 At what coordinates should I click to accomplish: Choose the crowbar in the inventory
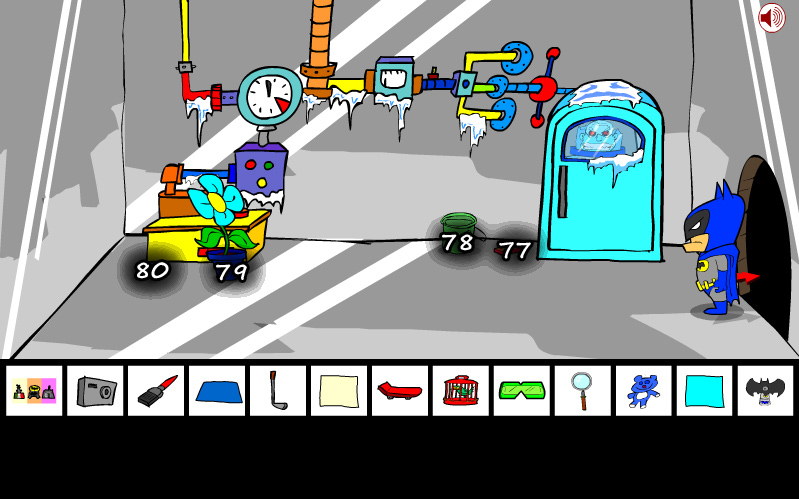tap(278, 391)
